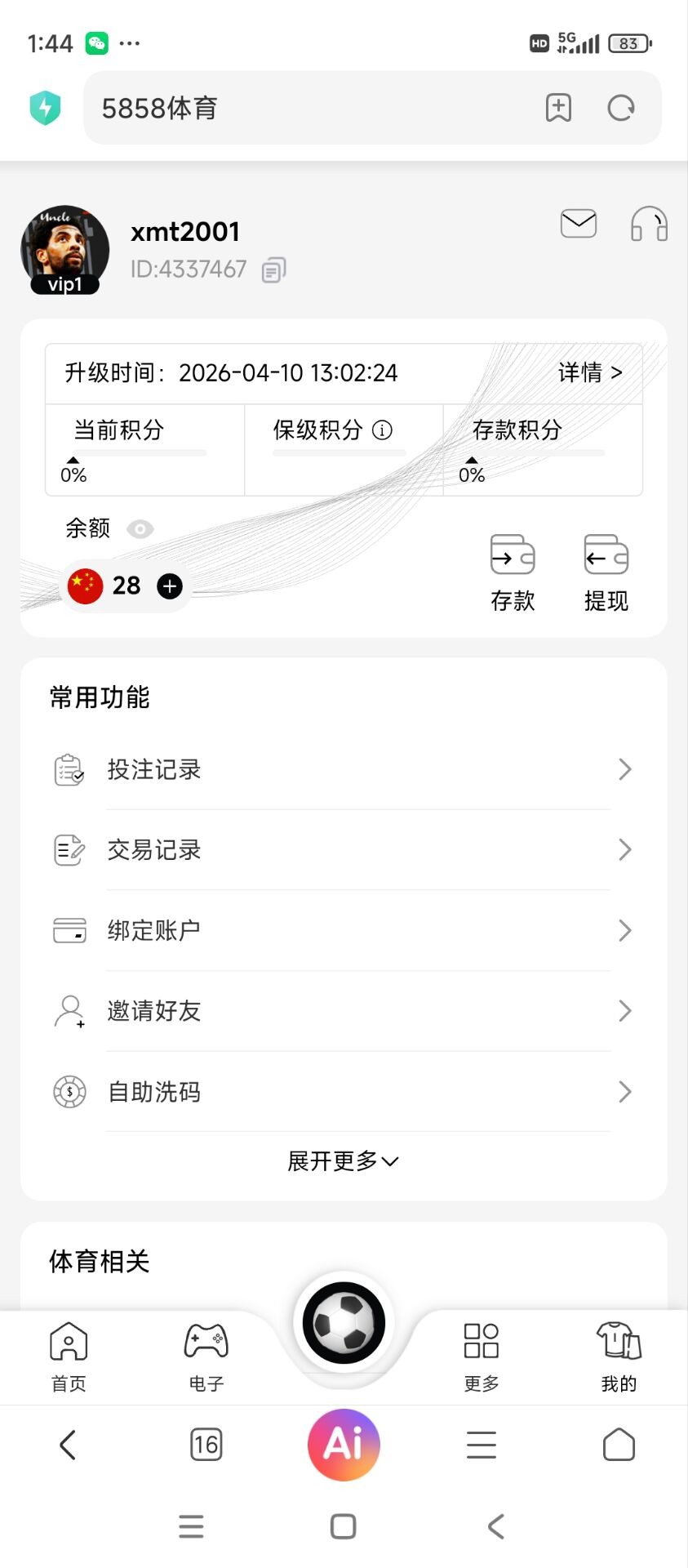Open 投注记录 betting records
688x1568 pixels.
click(x=343, y=769)
